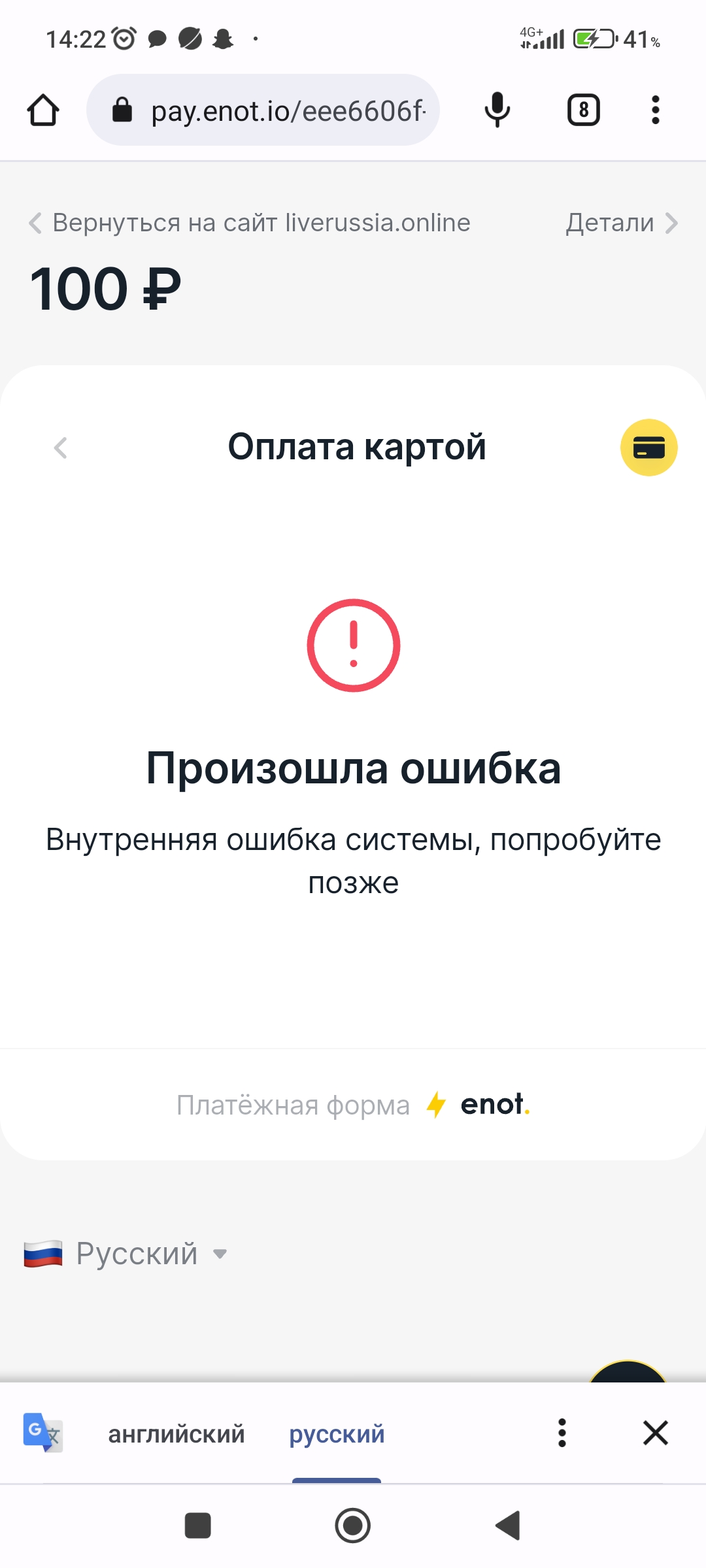Expand the Русский language dropdown
The height and width of the screenshot is (1568, 706).
(x=126, y=1254)
